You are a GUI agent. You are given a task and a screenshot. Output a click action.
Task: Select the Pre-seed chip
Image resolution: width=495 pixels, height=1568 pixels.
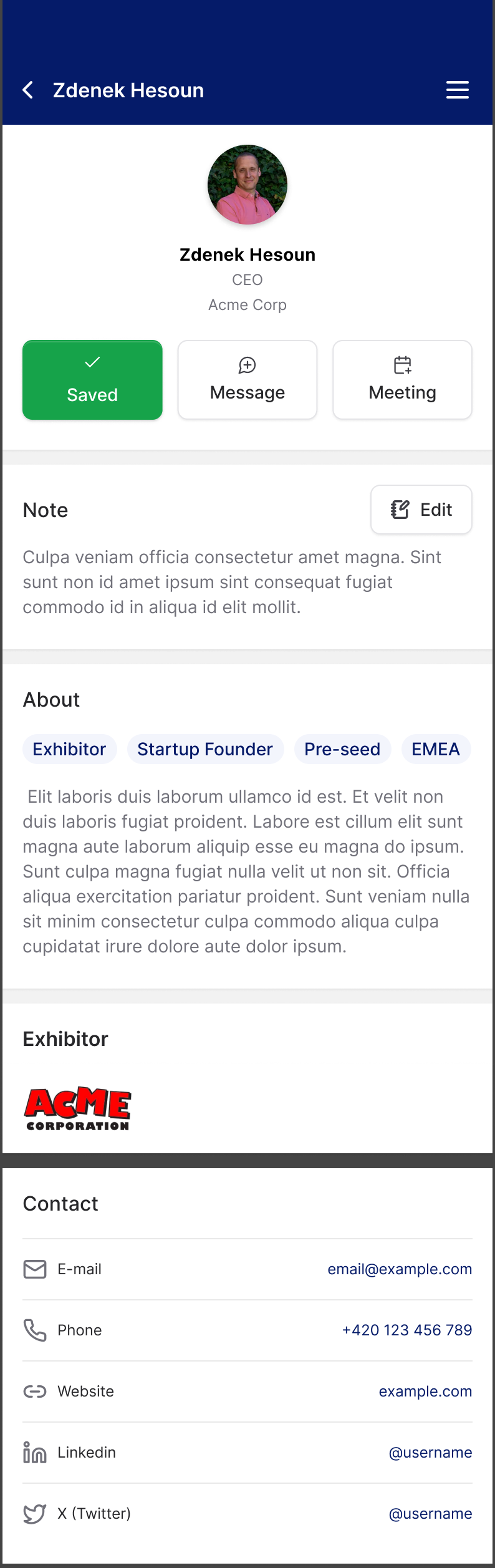342,749
